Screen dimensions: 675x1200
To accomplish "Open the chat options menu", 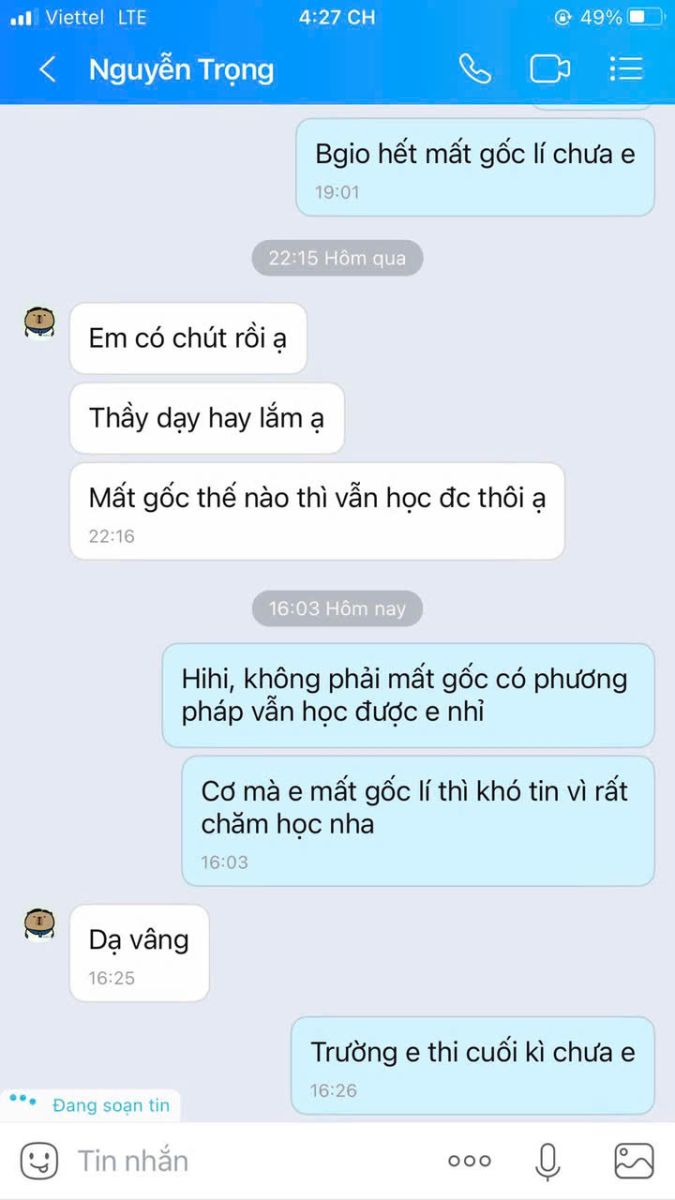I will click(626, 69).
